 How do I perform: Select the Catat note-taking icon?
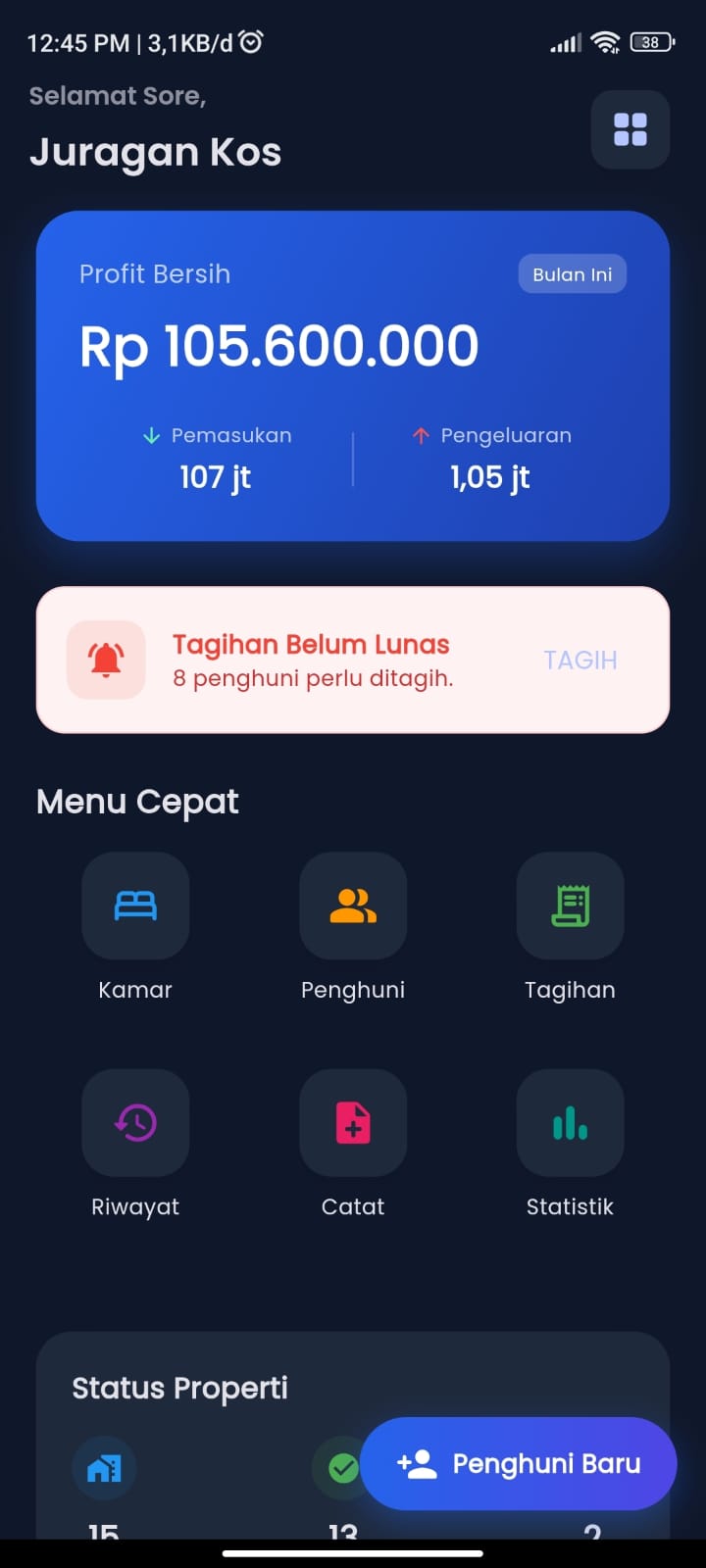[353, 1123]
